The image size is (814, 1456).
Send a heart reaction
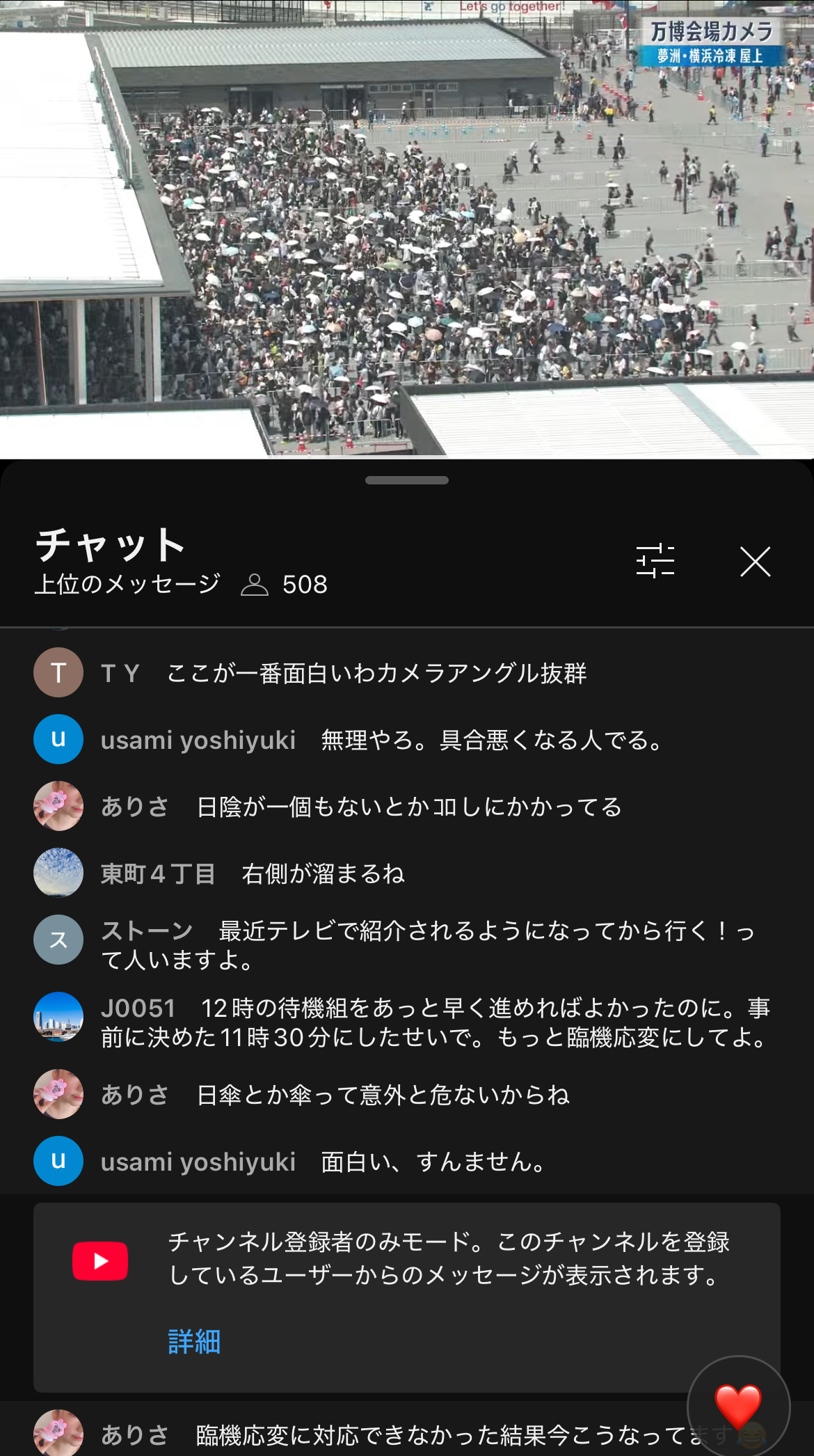coord(738,1407)
